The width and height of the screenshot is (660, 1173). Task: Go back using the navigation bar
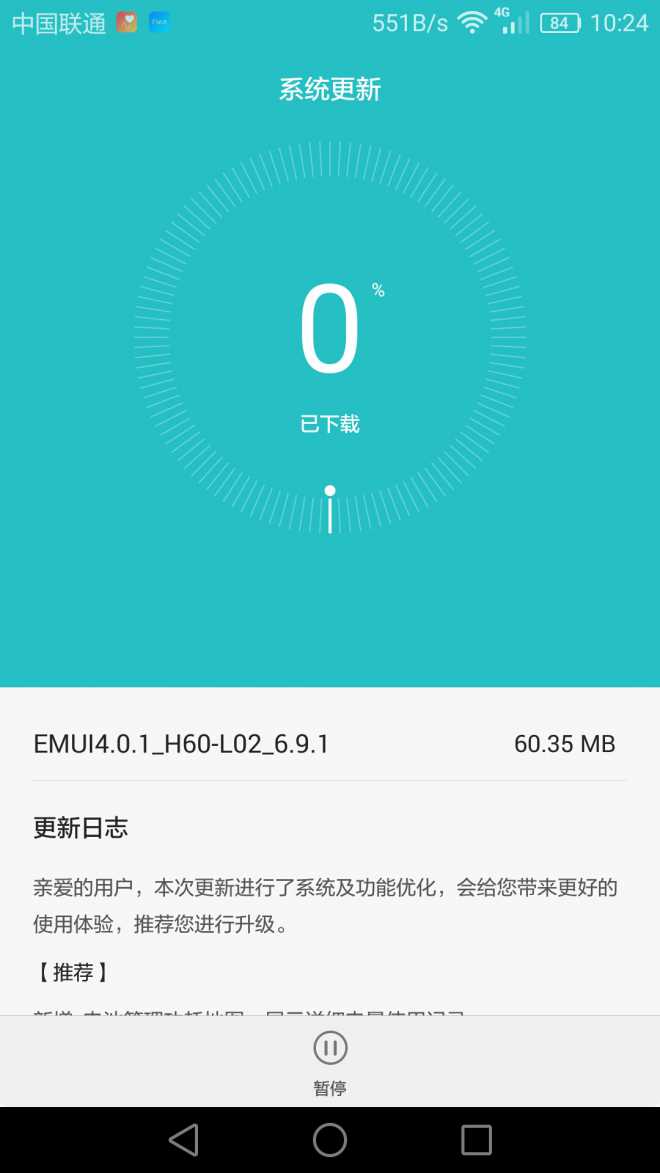pyautogui.click(x=184, y=1140)
